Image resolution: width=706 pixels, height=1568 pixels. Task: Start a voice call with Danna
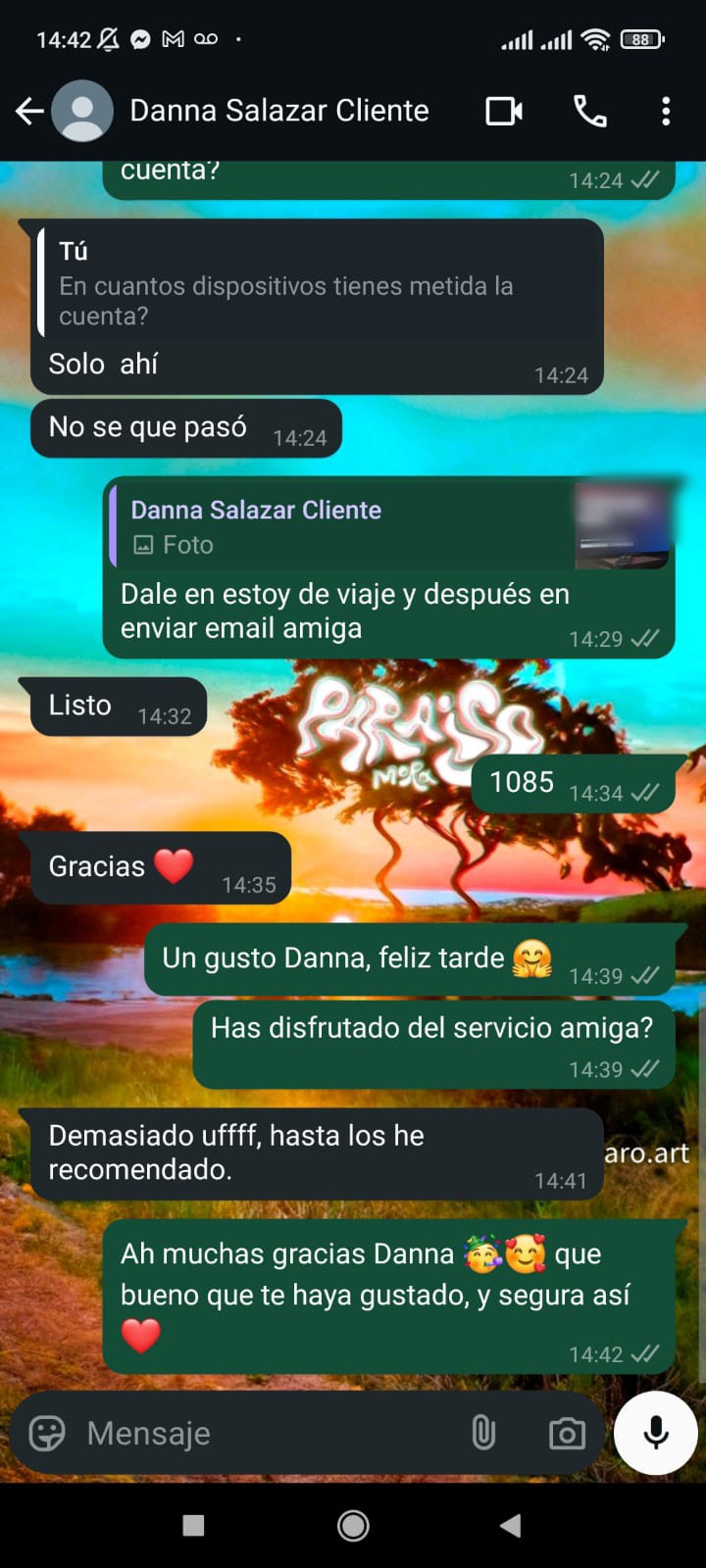[590, 112]
